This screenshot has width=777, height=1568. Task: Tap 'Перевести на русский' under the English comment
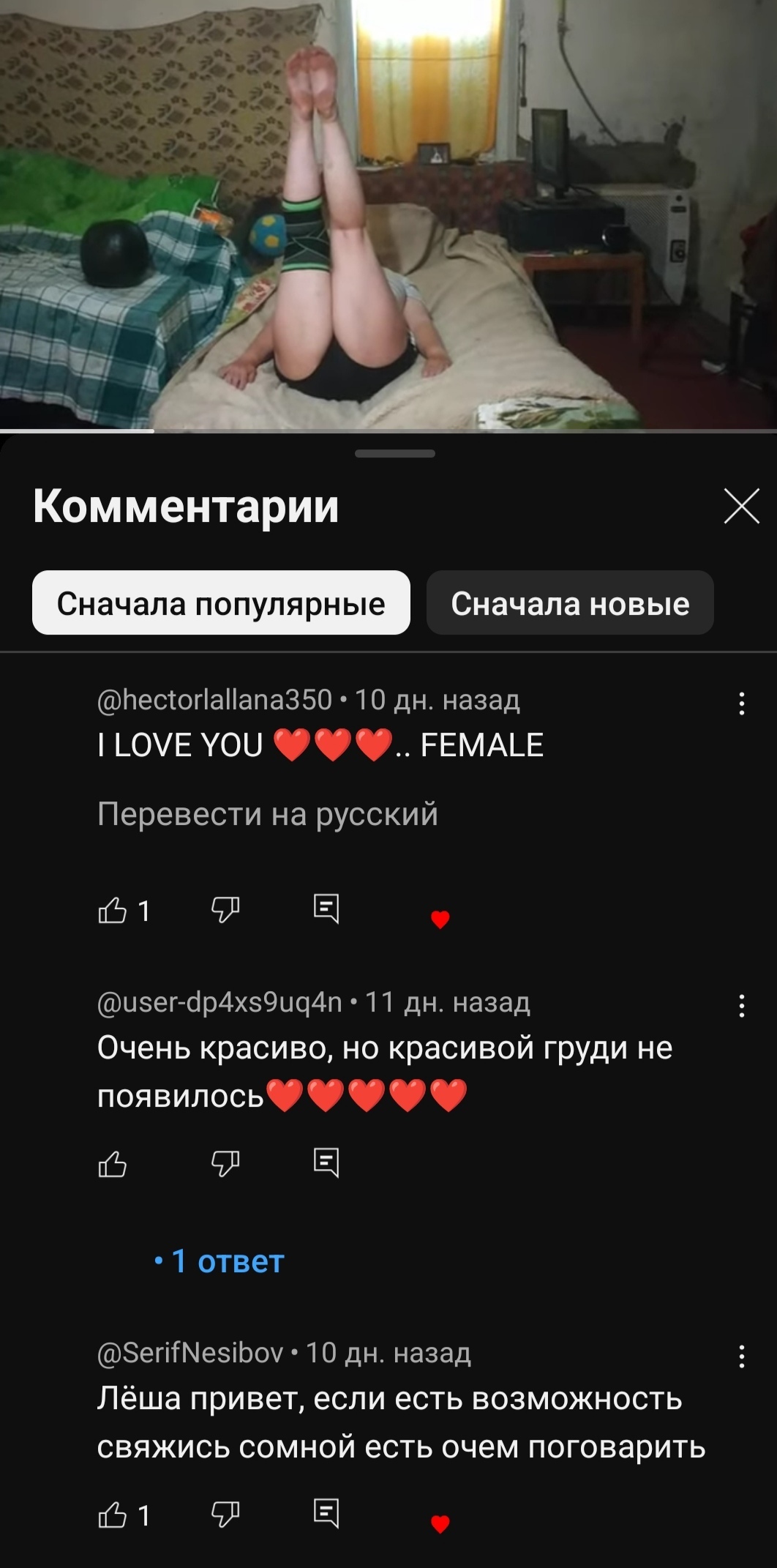[x=268, y=814]
